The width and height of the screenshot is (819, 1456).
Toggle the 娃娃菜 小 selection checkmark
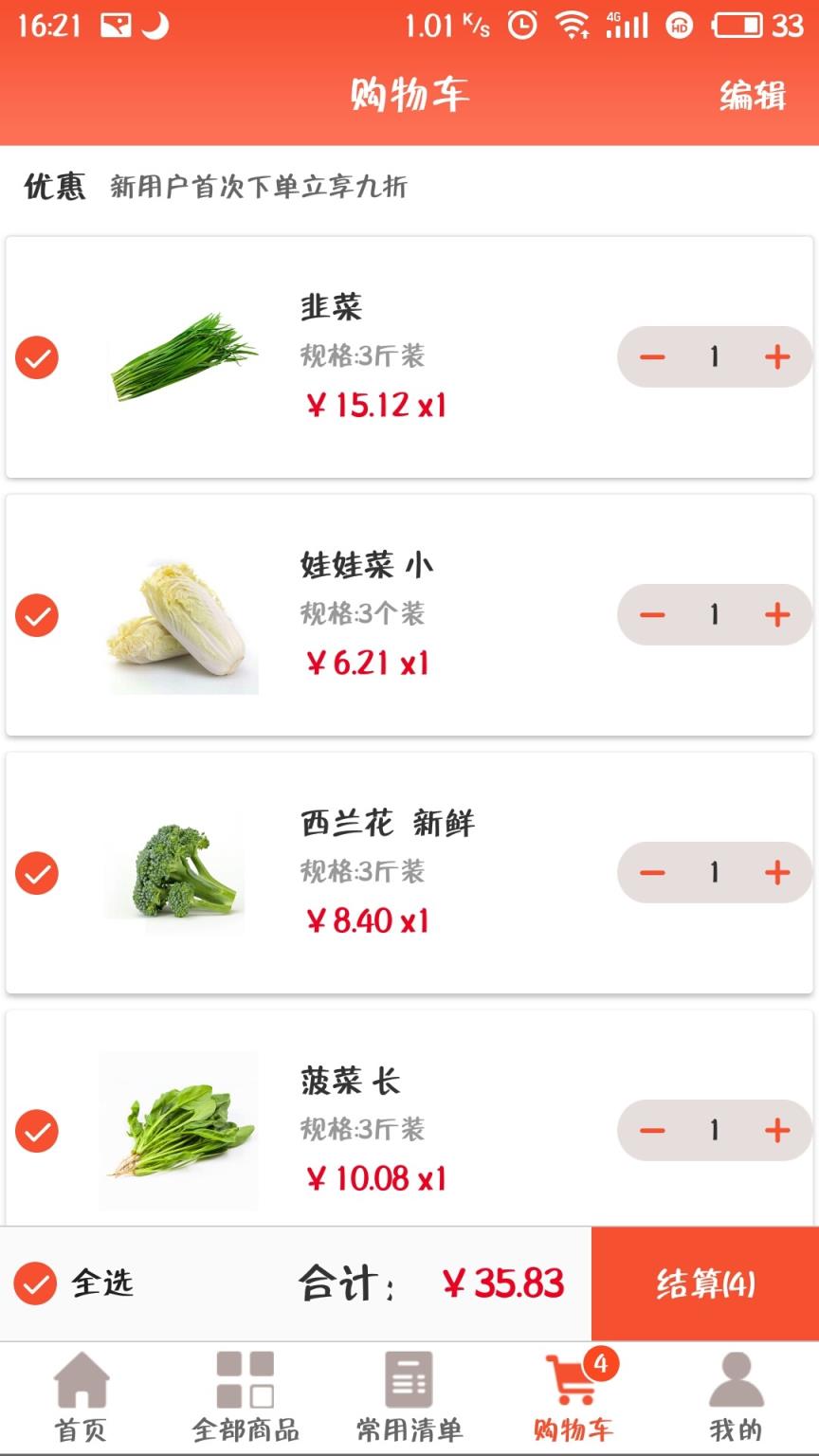37,615
